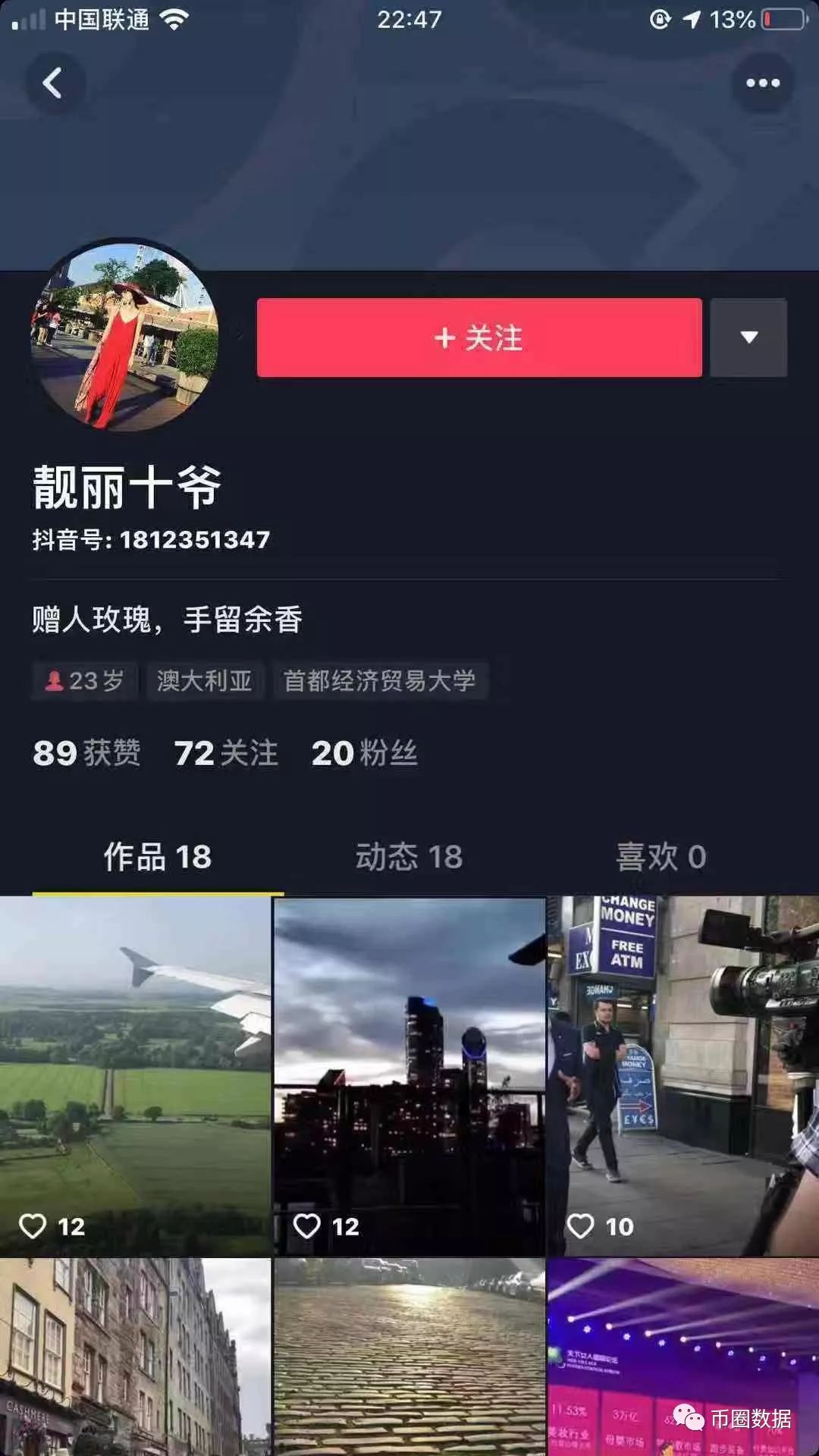
Task: View the 20 粉丝 follower count
Action: coord(364,753)
